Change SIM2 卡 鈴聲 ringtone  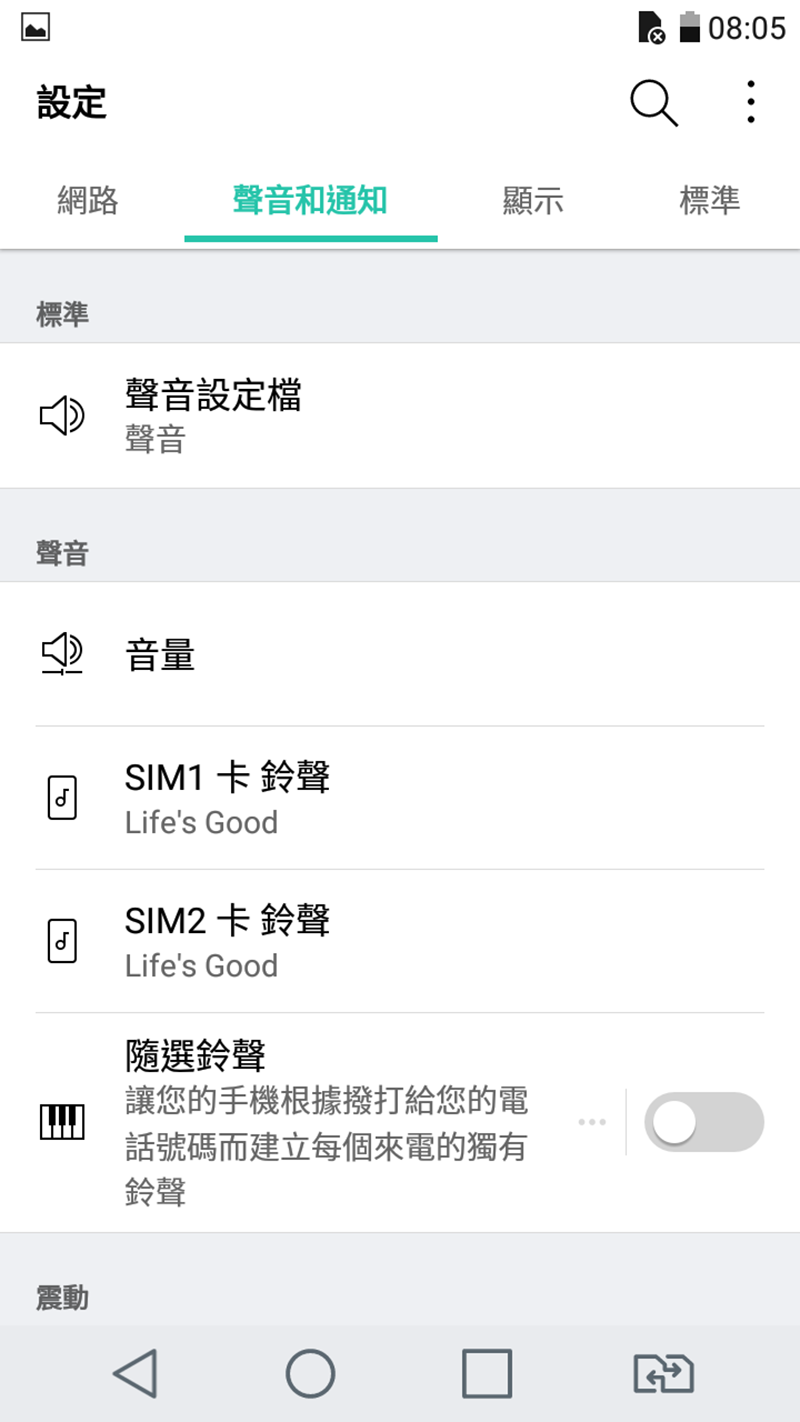coord(400,941)
